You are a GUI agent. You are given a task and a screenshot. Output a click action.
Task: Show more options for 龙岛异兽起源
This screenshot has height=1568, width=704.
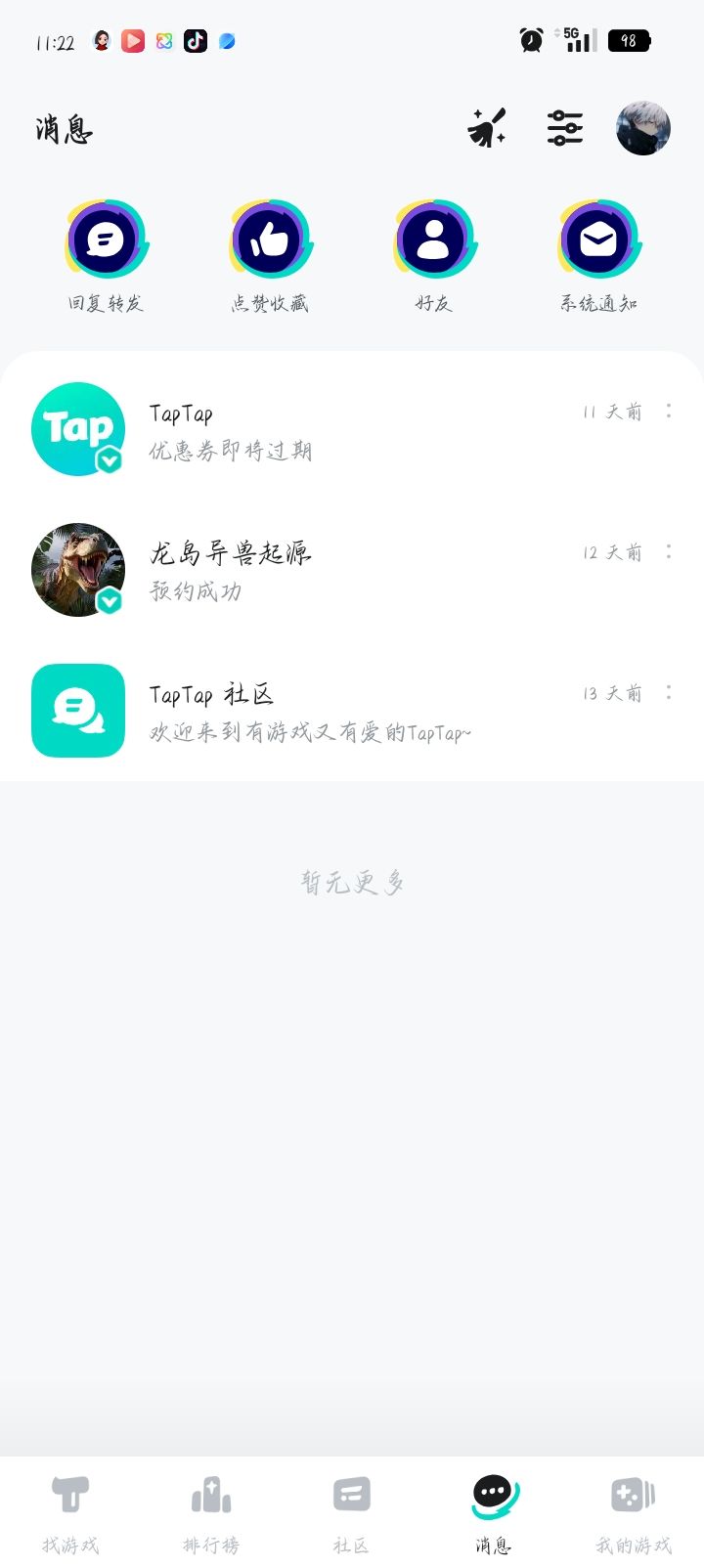pyautogui.click(x=669, y=552)
